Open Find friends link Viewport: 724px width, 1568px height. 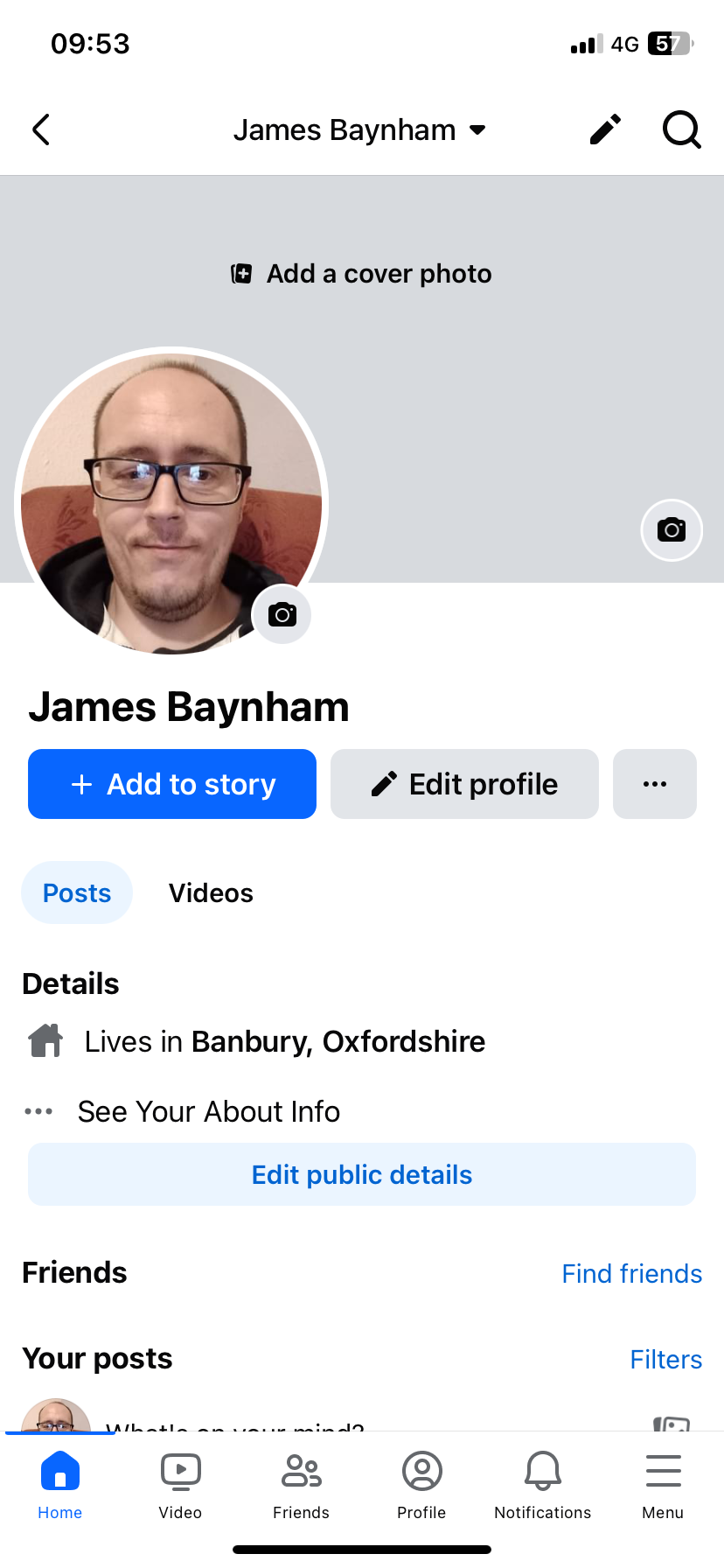tap(632, 1273)
